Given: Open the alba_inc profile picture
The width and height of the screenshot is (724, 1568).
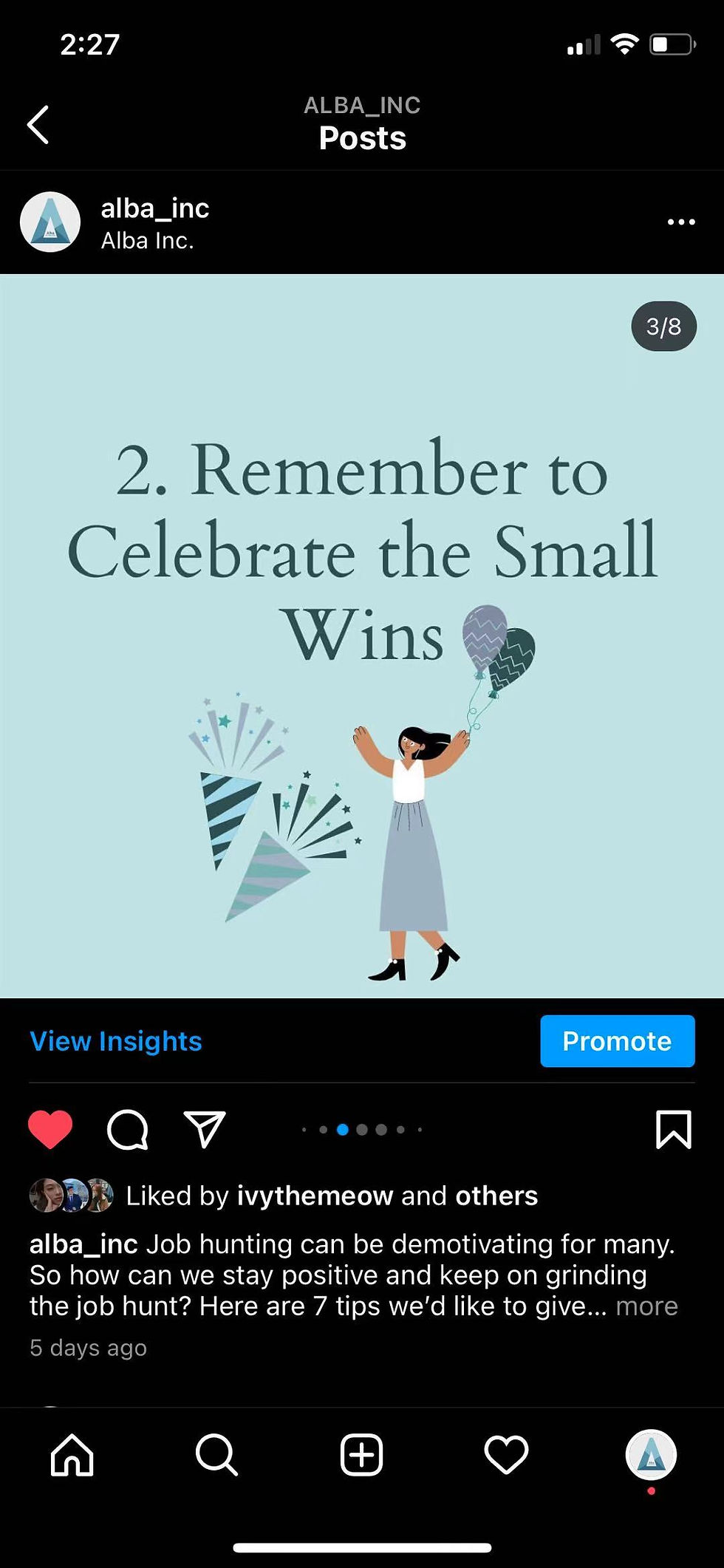Looking at the screenshot, I should coord(50,222).
